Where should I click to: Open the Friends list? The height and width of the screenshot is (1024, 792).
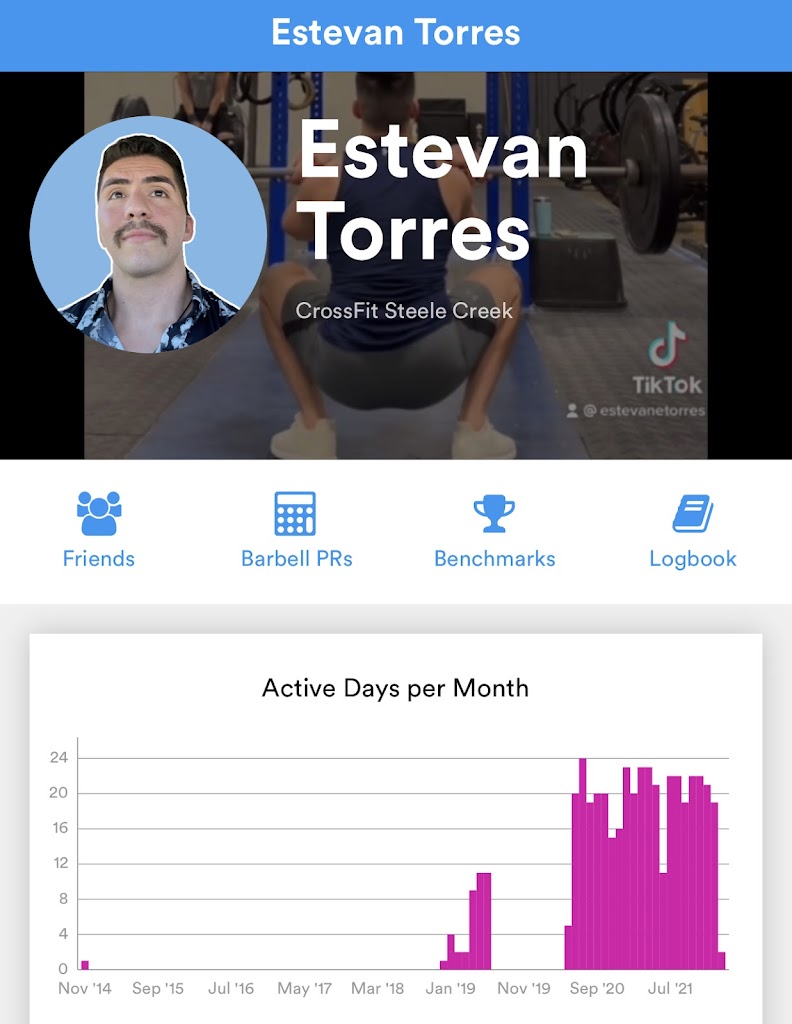(x=98, y=531)
